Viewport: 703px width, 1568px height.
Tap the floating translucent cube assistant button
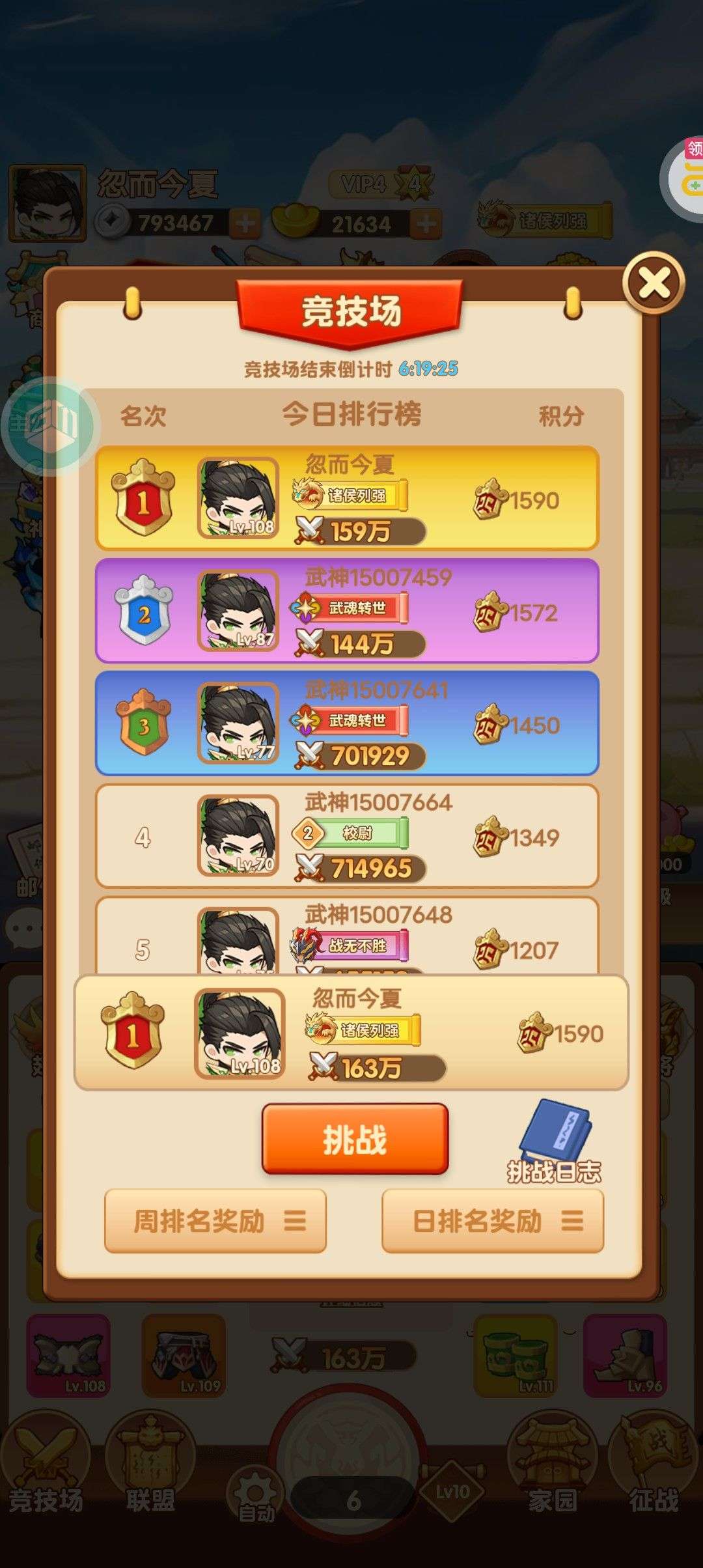51,426
